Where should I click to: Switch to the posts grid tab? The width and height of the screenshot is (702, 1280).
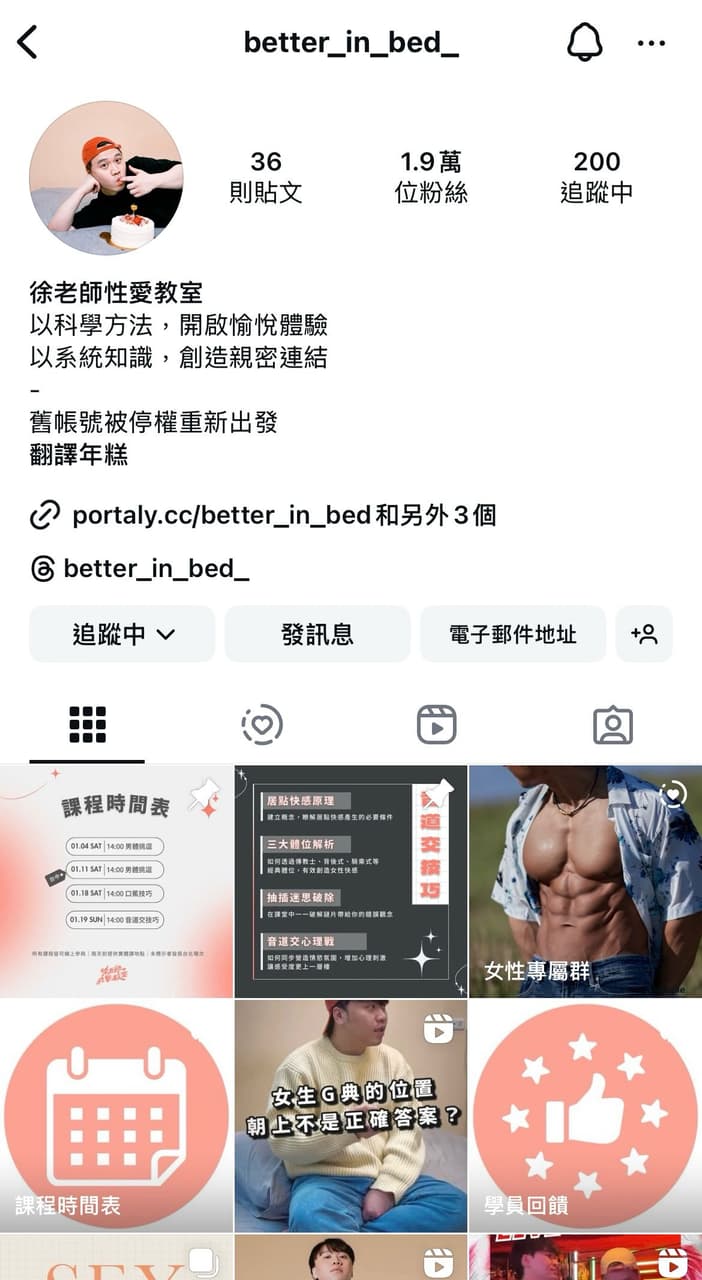88,725
